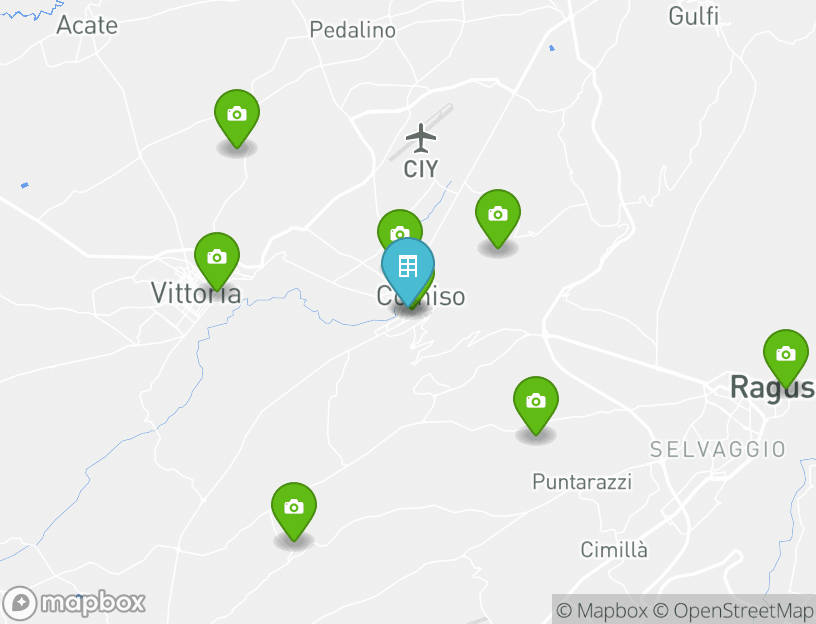The height and width of the screenshot is (624, 816).
Task: Open the camera pin east of CIY airport
Action: pos(497,215)
